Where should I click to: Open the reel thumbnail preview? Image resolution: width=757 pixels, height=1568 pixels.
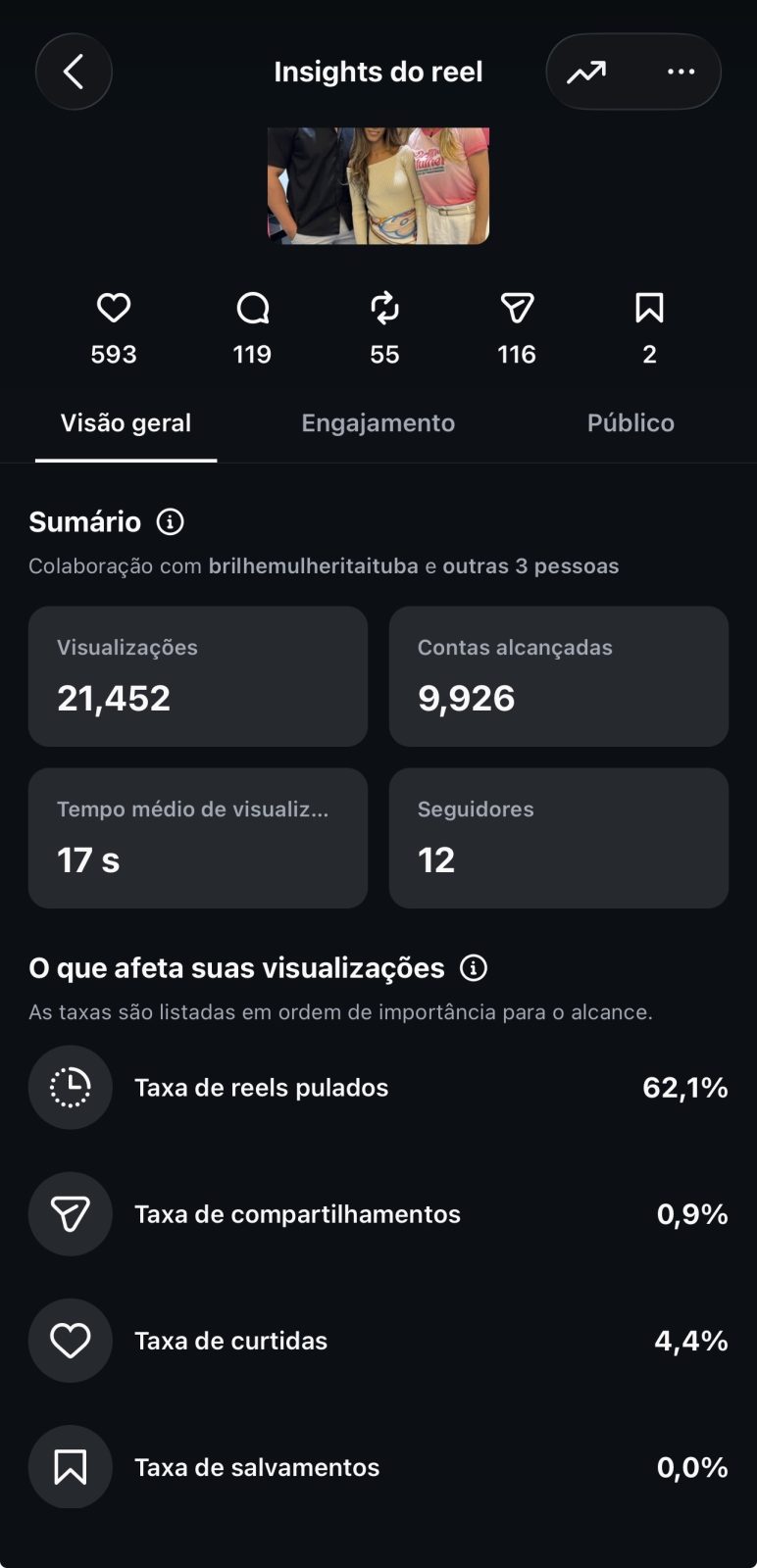(x=378, y=185)
